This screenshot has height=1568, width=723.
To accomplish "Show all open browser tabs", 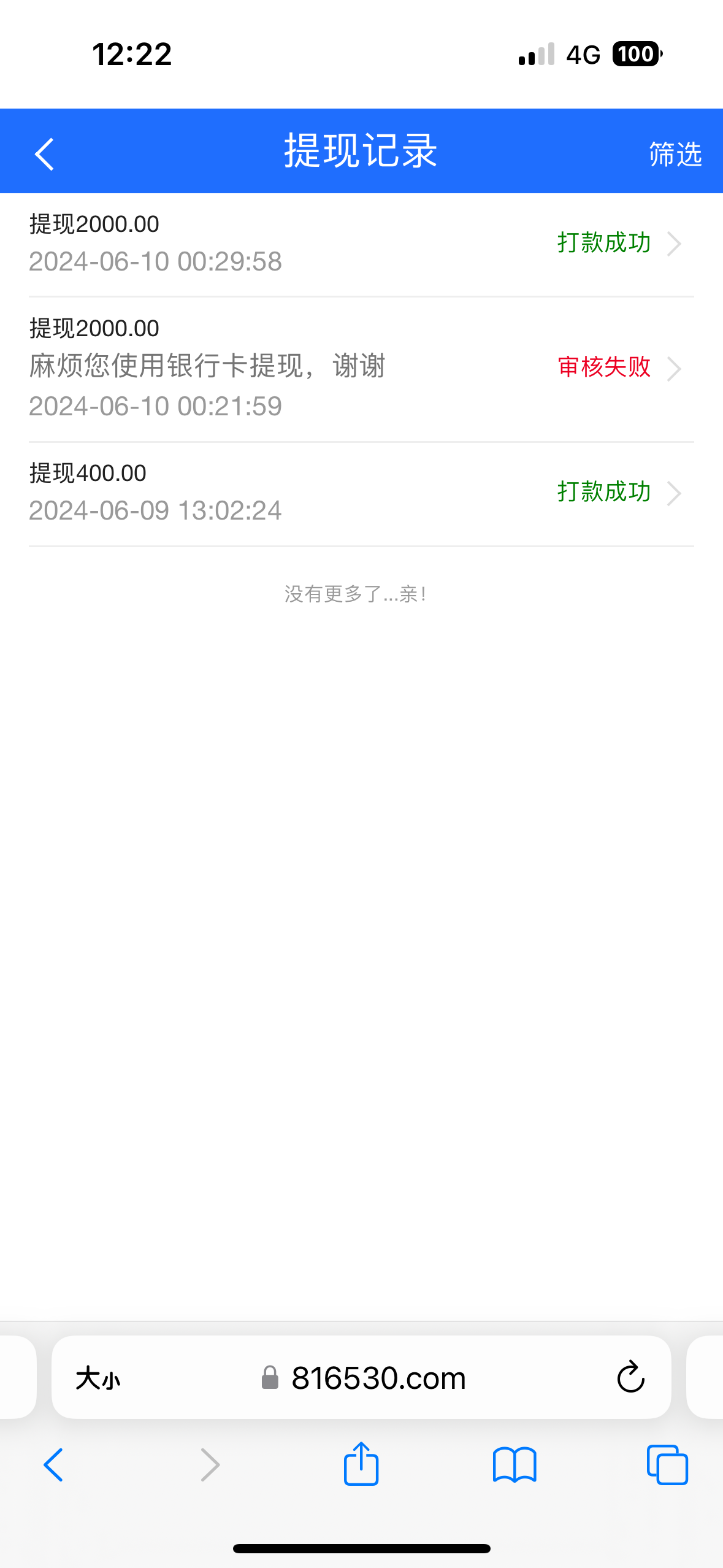I will (x=667, y=1465).
